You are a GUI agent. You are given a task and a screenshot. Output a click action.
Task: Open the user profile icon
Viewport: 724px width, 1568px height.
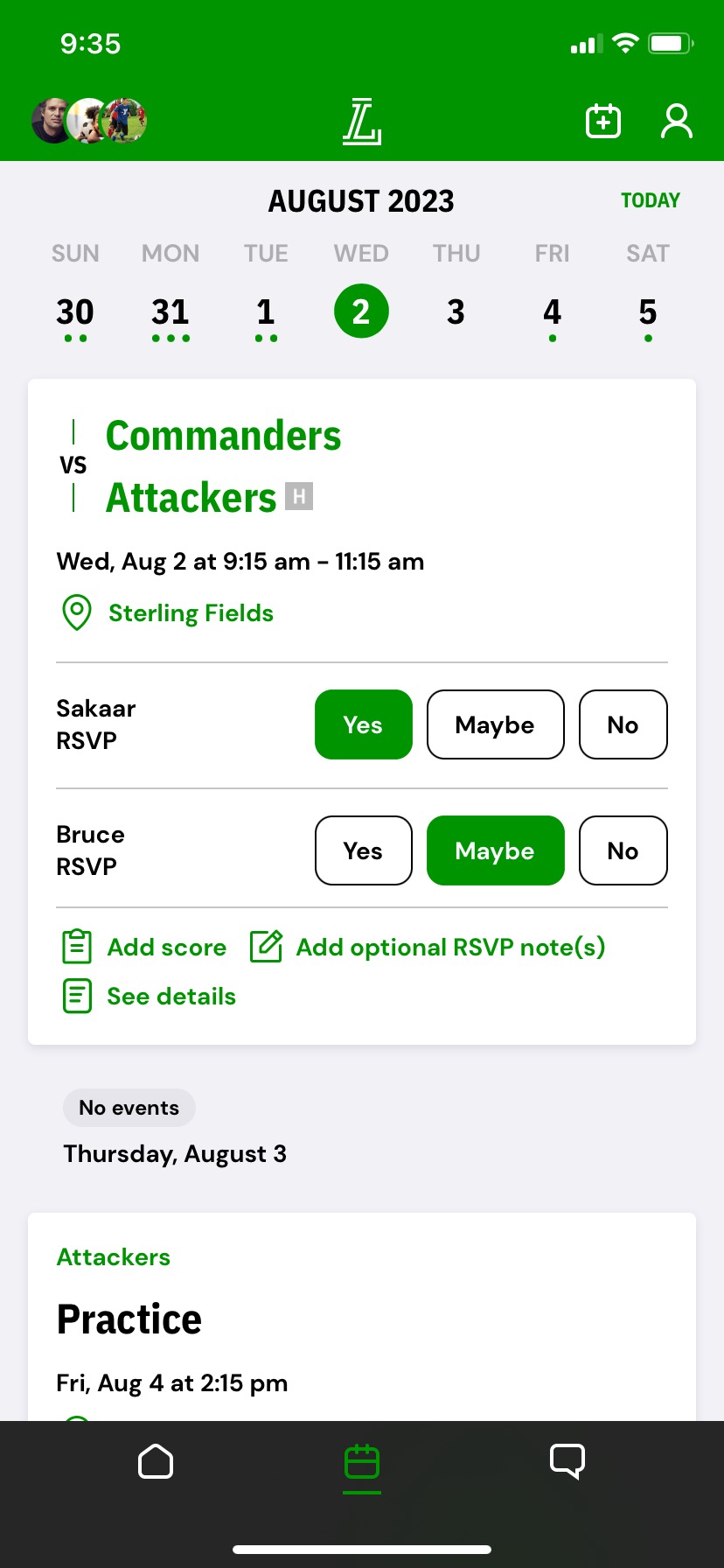(x=676, y=122)
